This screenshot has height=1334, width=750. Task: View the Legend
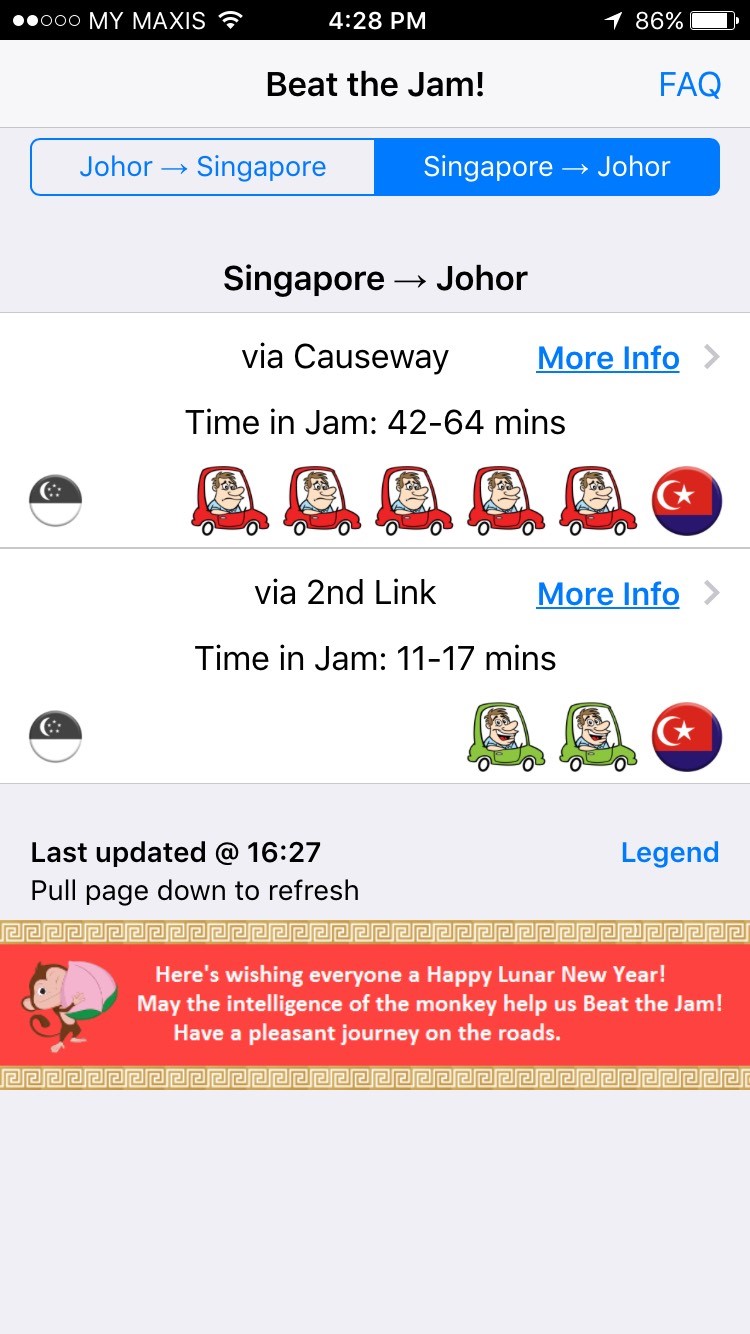669,853
